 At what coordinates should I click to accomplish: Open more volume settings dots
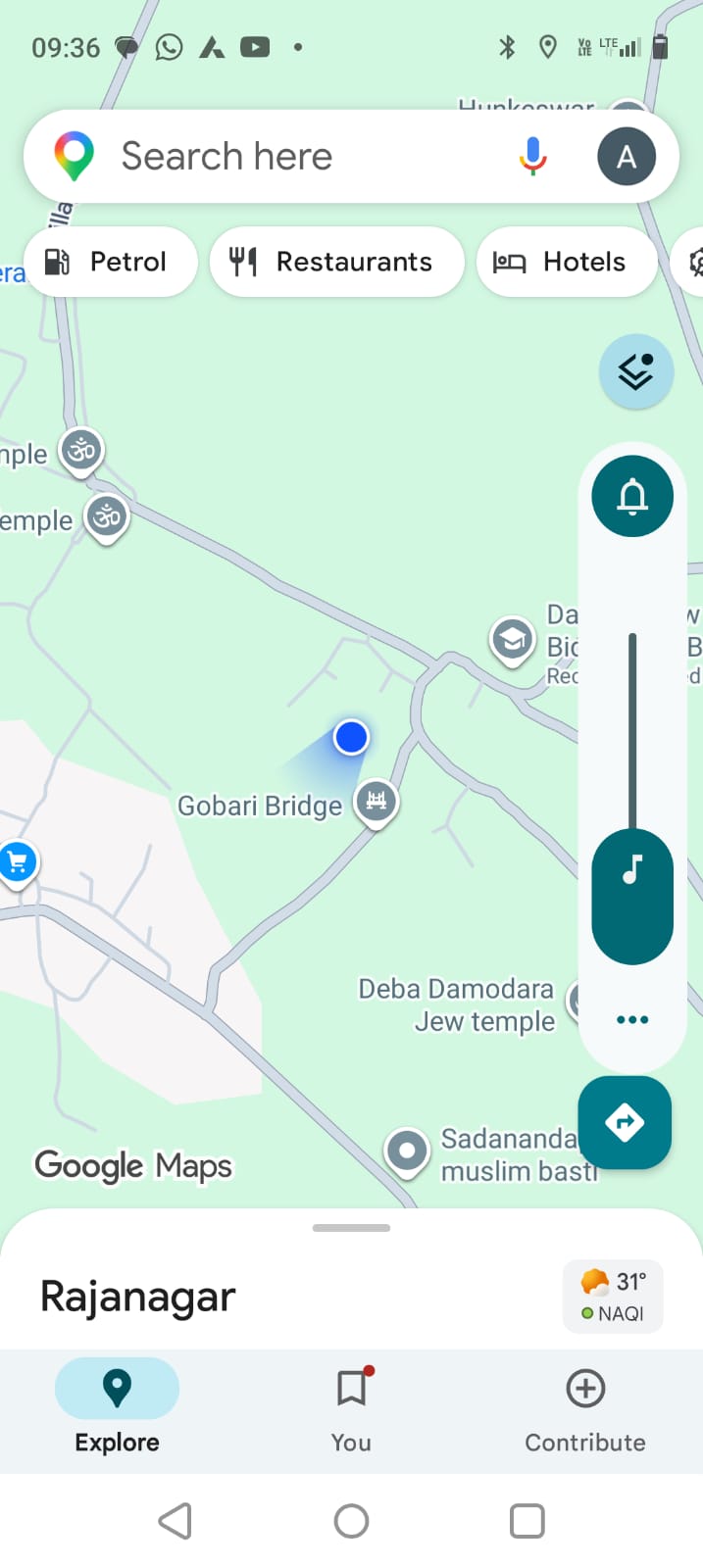[632, 1020]
